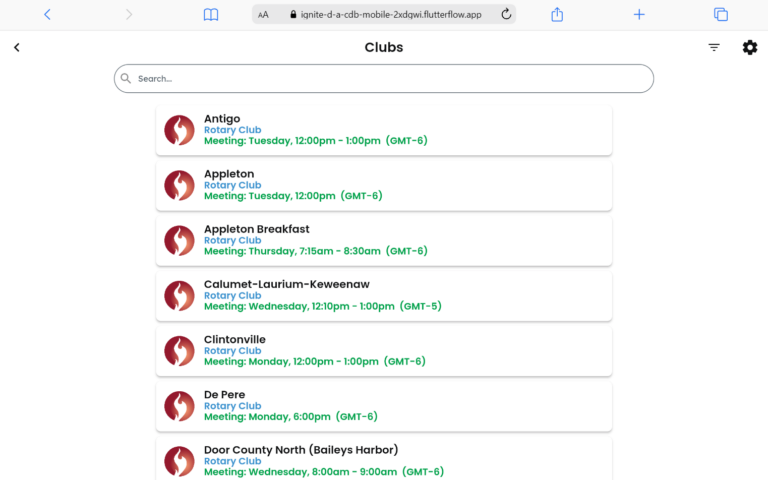Share the page from the browser toolbar
768x480 pixels.
coord(557,14)
